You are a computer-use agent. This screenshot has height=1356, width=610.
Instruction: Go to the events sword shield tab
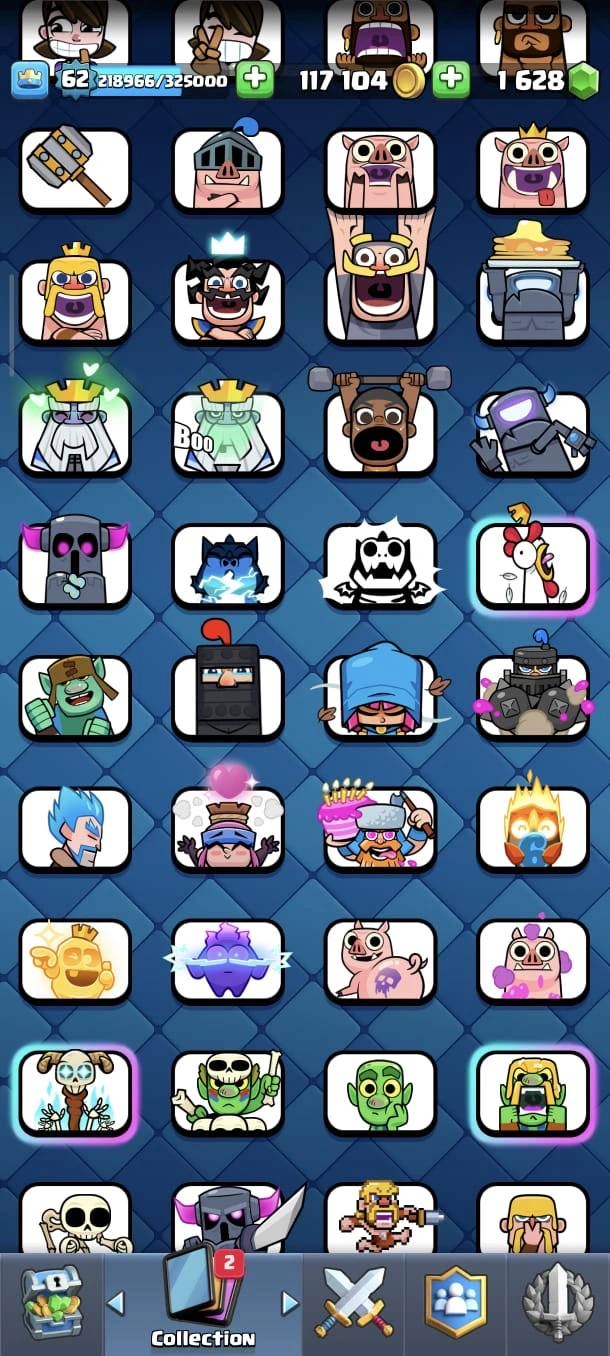[x=558, y=1304]
